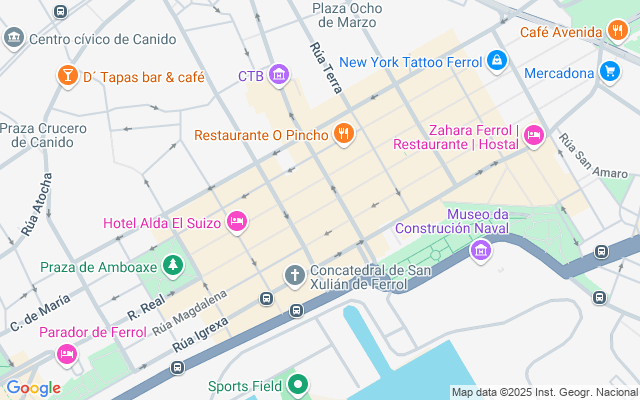Tap the Mercadona shopping cart marker
This screenshot has width=640, height=400.
pos(610,72)
